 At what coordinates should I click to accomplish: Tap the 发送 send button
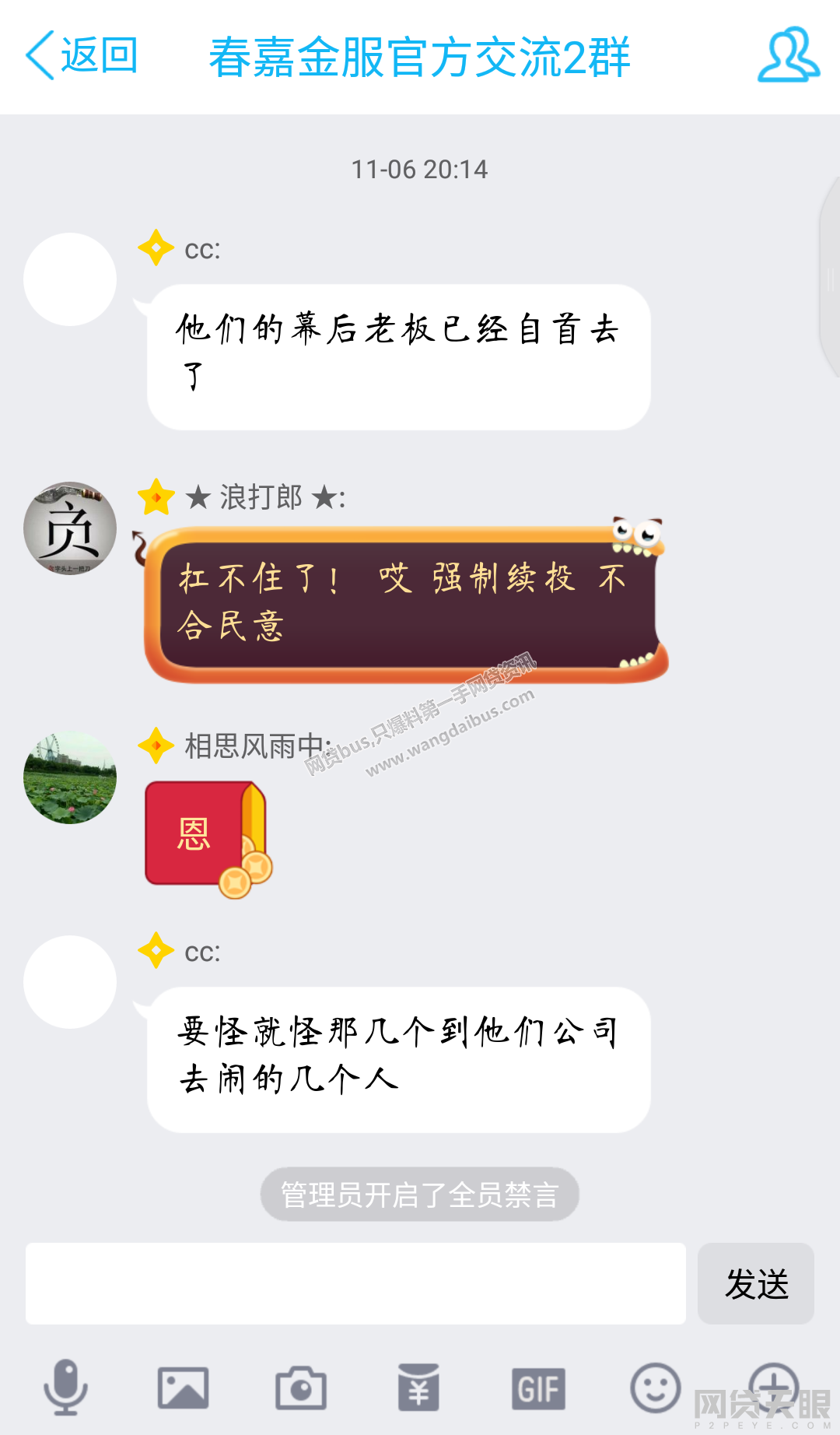coord(756,1283)
